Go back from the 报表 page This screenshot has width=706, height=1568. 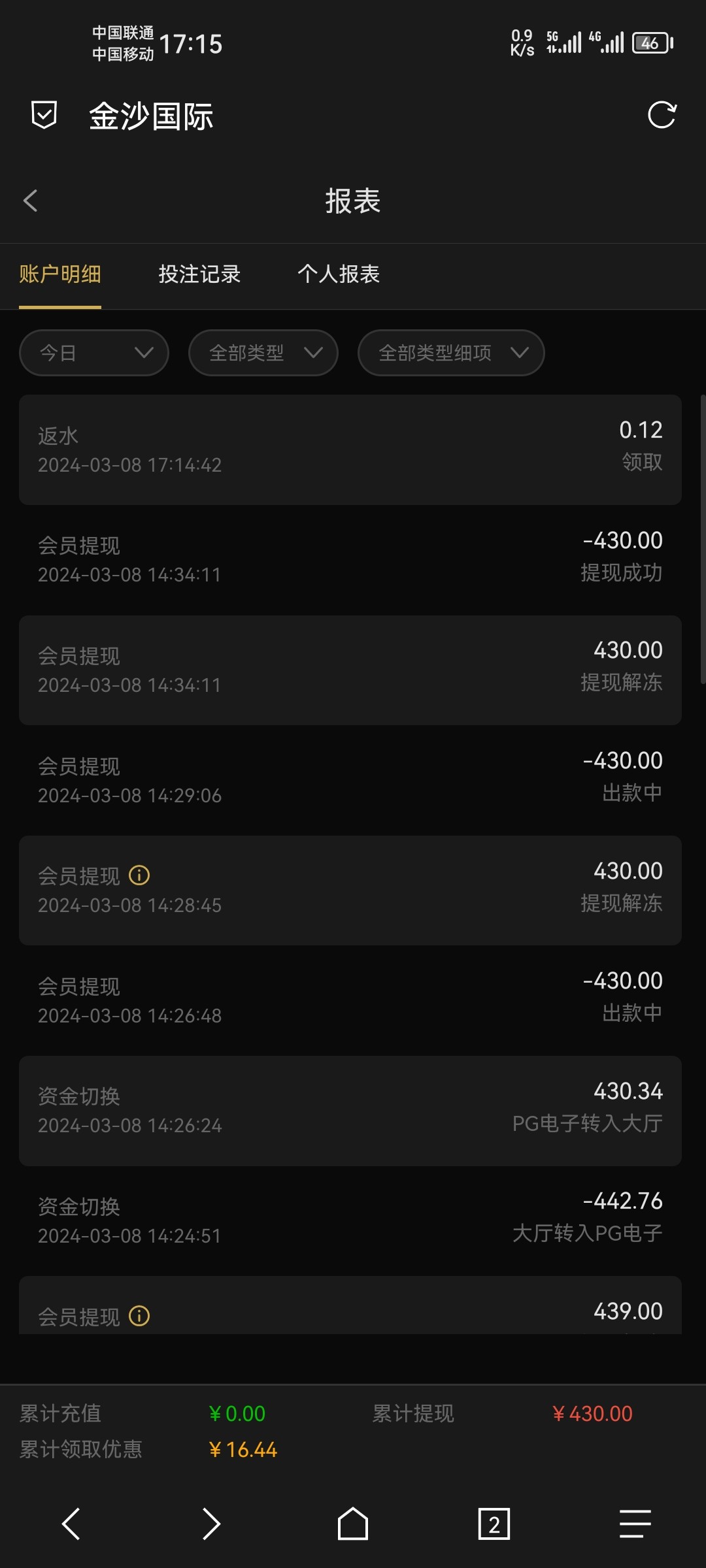point(31,201)
